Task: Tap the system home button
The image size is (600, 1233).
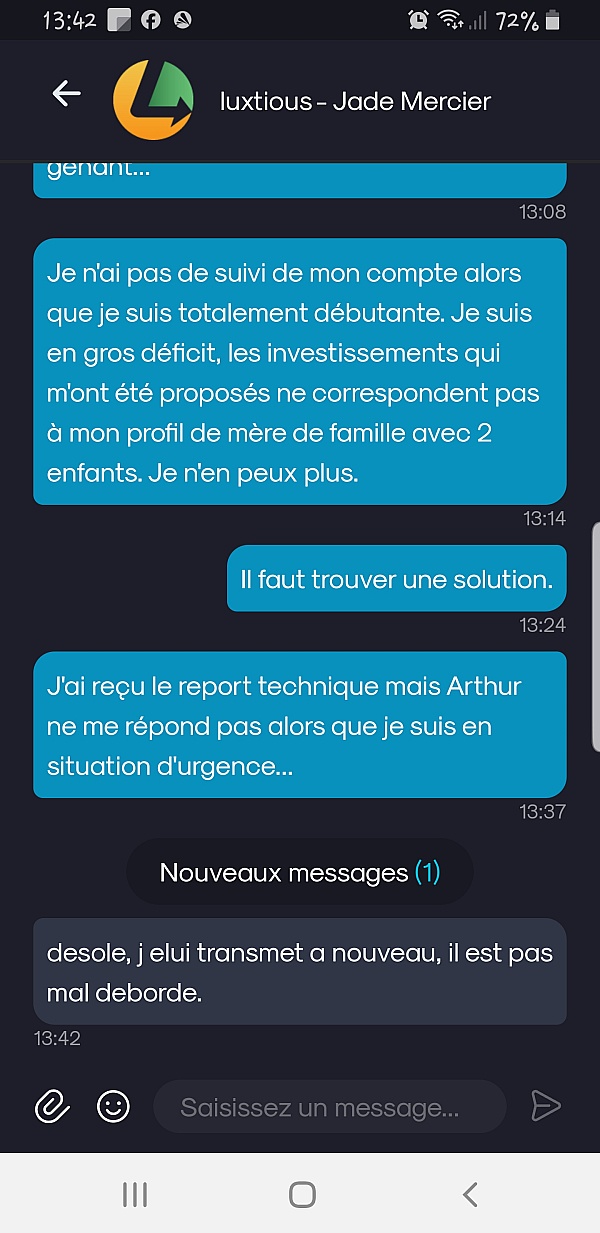Action: tap(302, 1194)
